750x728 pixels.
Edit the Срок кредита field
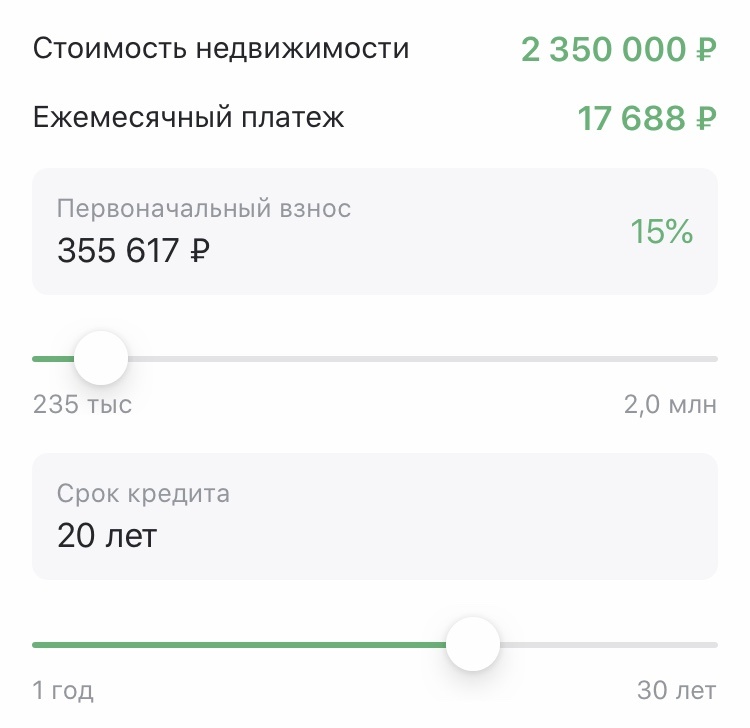375,517
